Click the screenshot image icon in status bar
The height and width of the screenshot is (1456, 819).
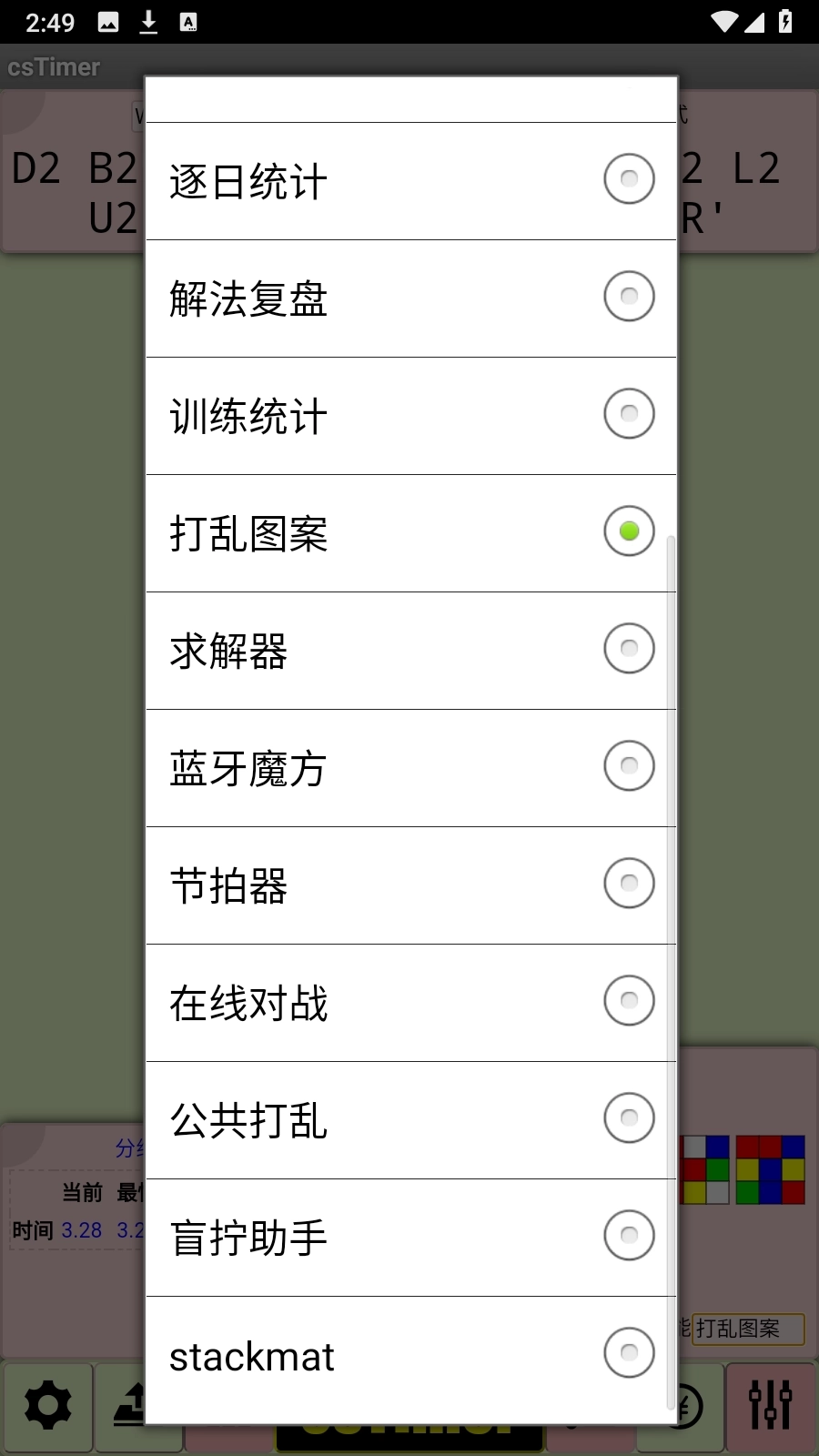point(107,20)
